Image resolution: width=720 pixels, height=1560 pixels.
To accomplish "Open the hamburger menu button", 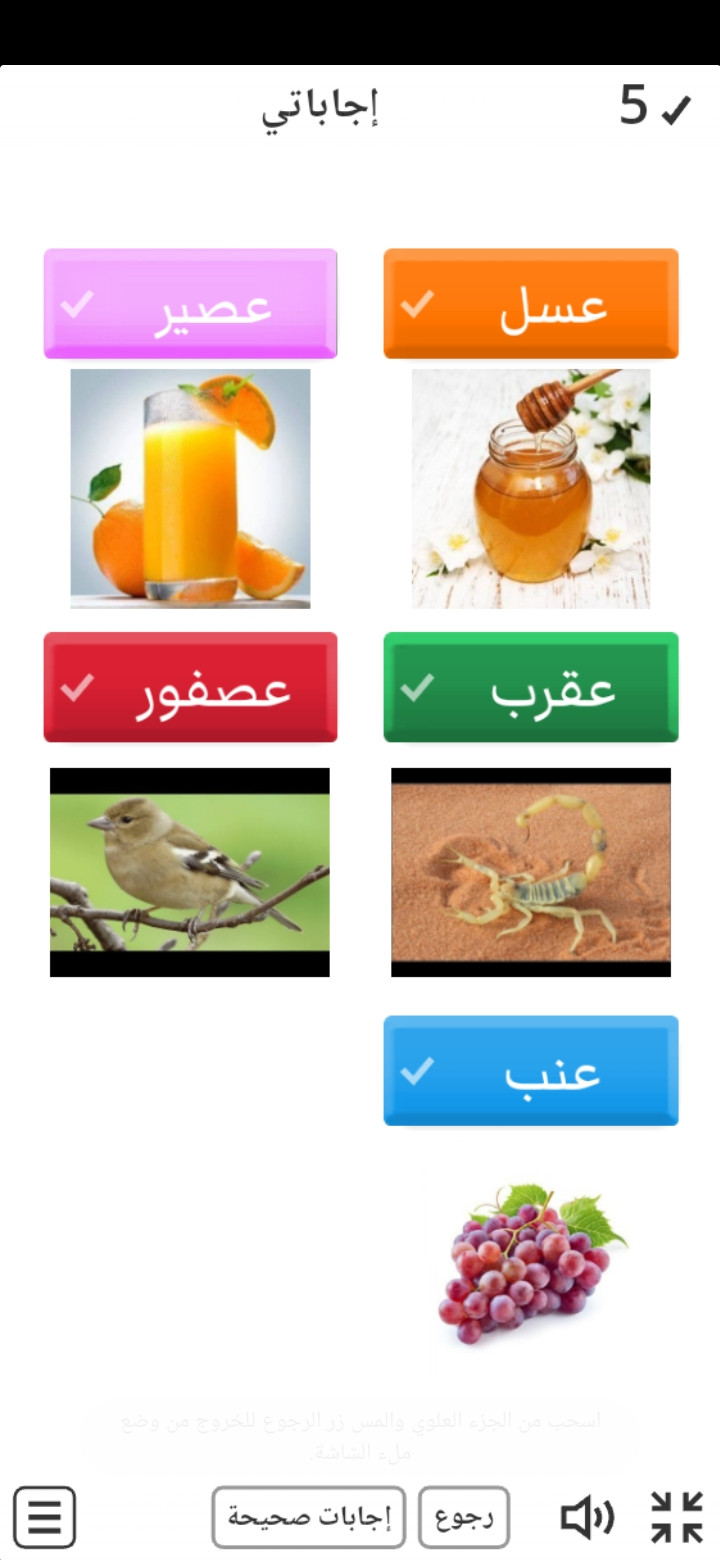I will point(44,1517).
